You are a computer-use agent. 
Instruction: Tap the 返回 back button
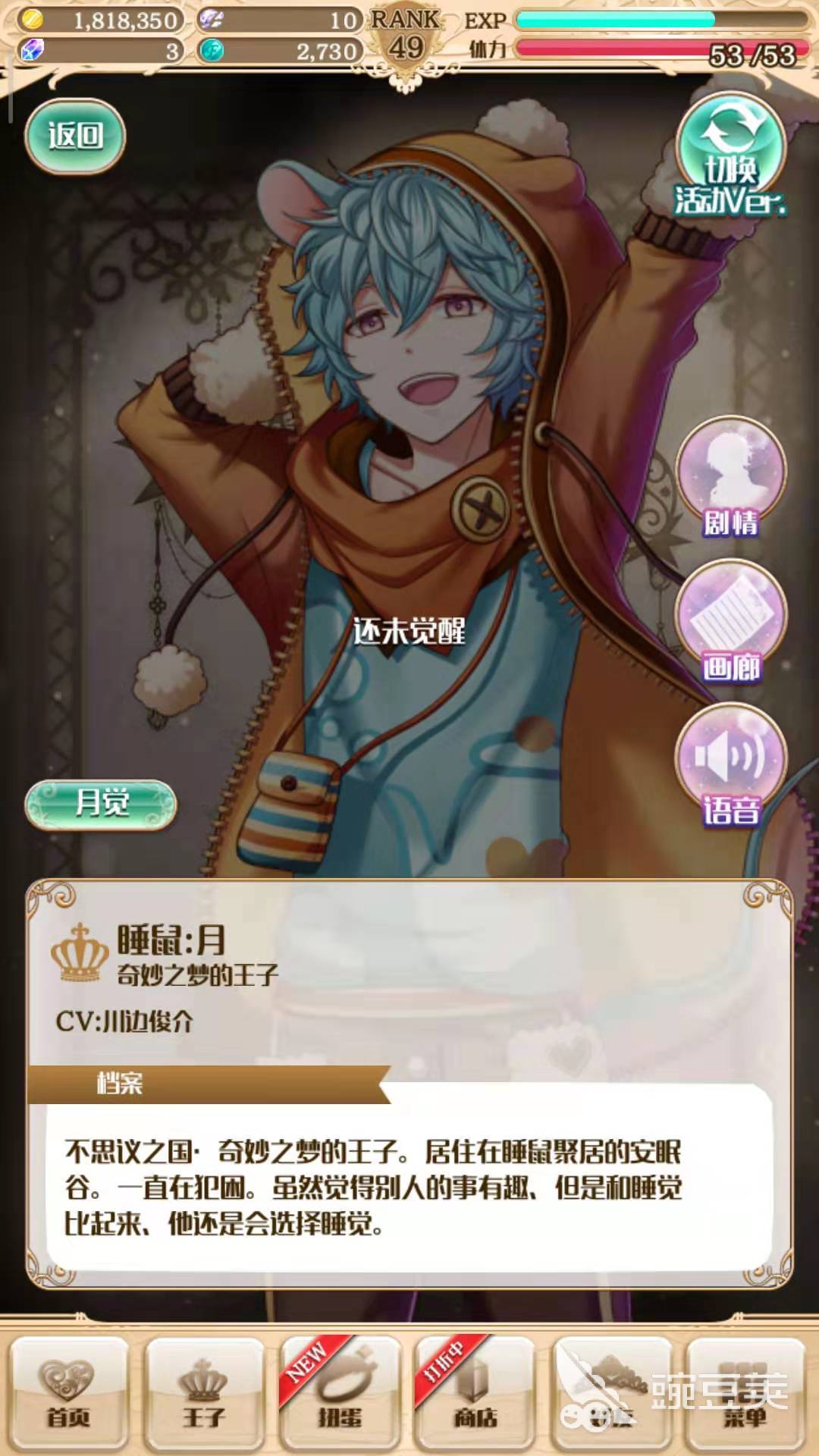tap(75, 136)
